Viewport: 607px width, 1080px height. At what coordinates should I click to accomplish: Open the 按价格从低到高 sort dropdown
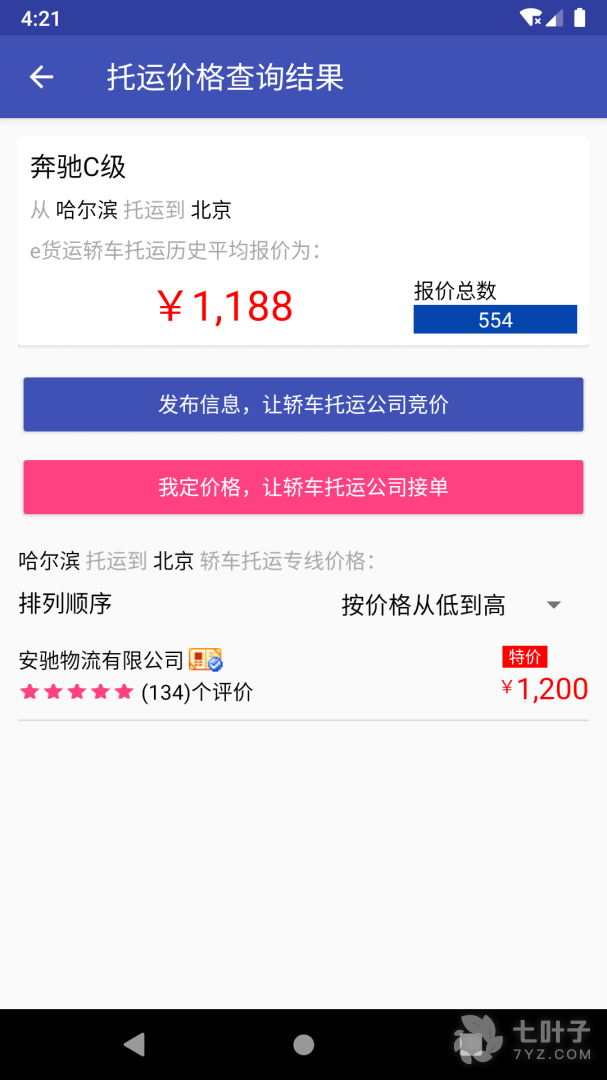tap(450, 605)
